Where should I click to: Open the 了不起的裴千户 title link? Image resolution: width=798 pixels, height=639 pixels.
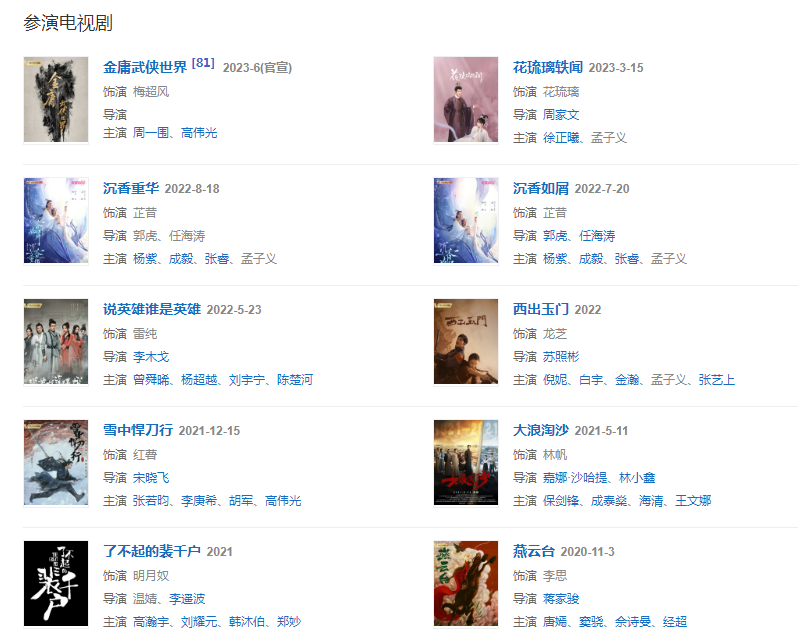pyautogui.click(x=152, y=551)
